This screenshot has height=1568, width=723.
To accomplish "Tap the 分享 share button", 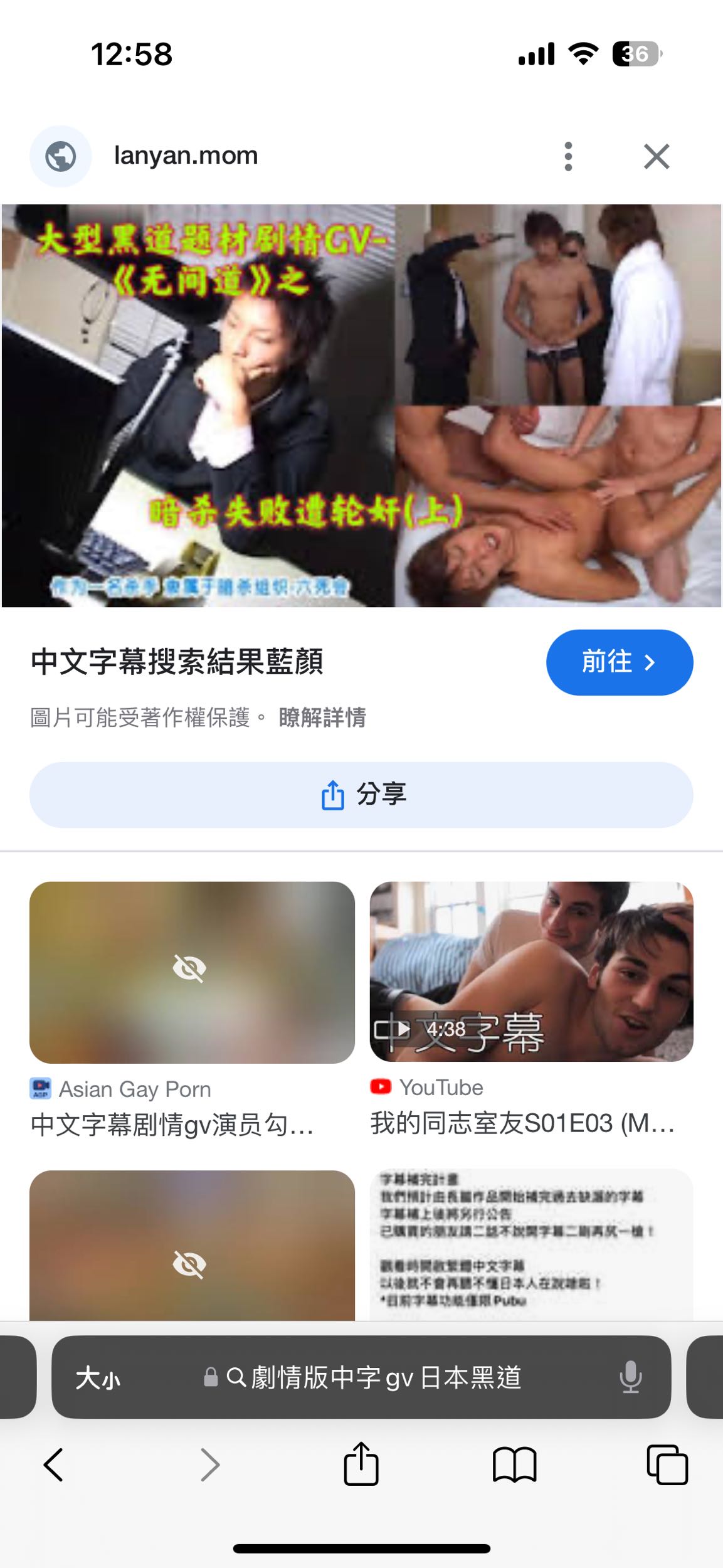I will [x=361, y=795].
